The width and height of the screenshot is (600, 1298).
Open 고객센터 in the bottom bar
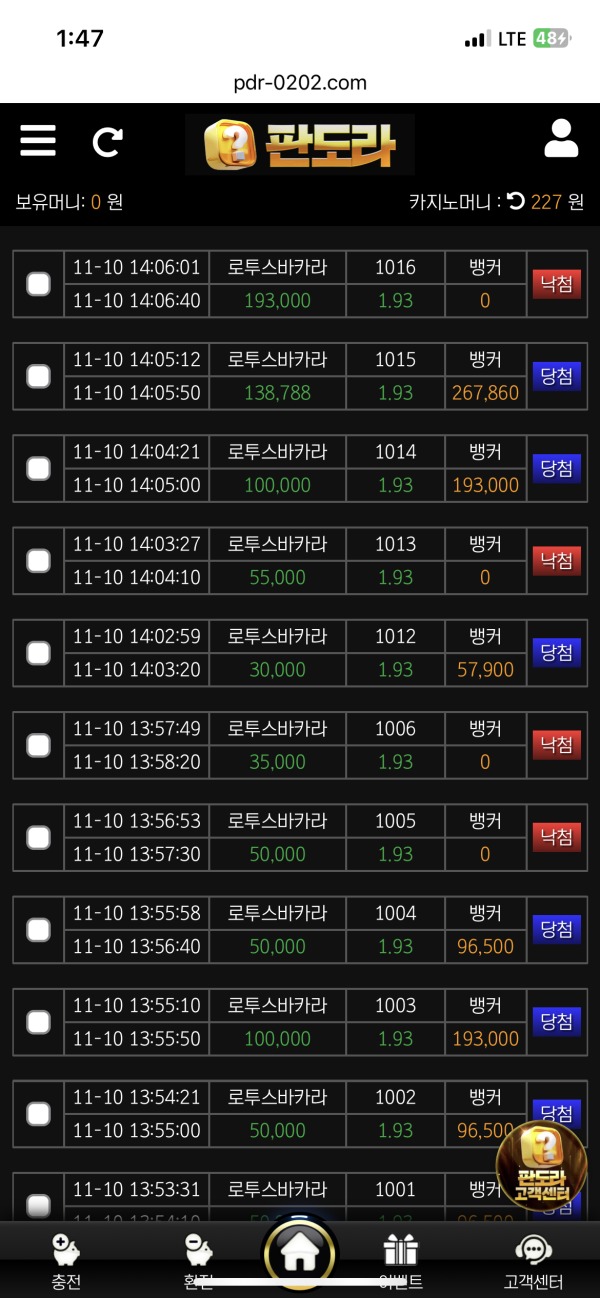[x=533, y=1261]
